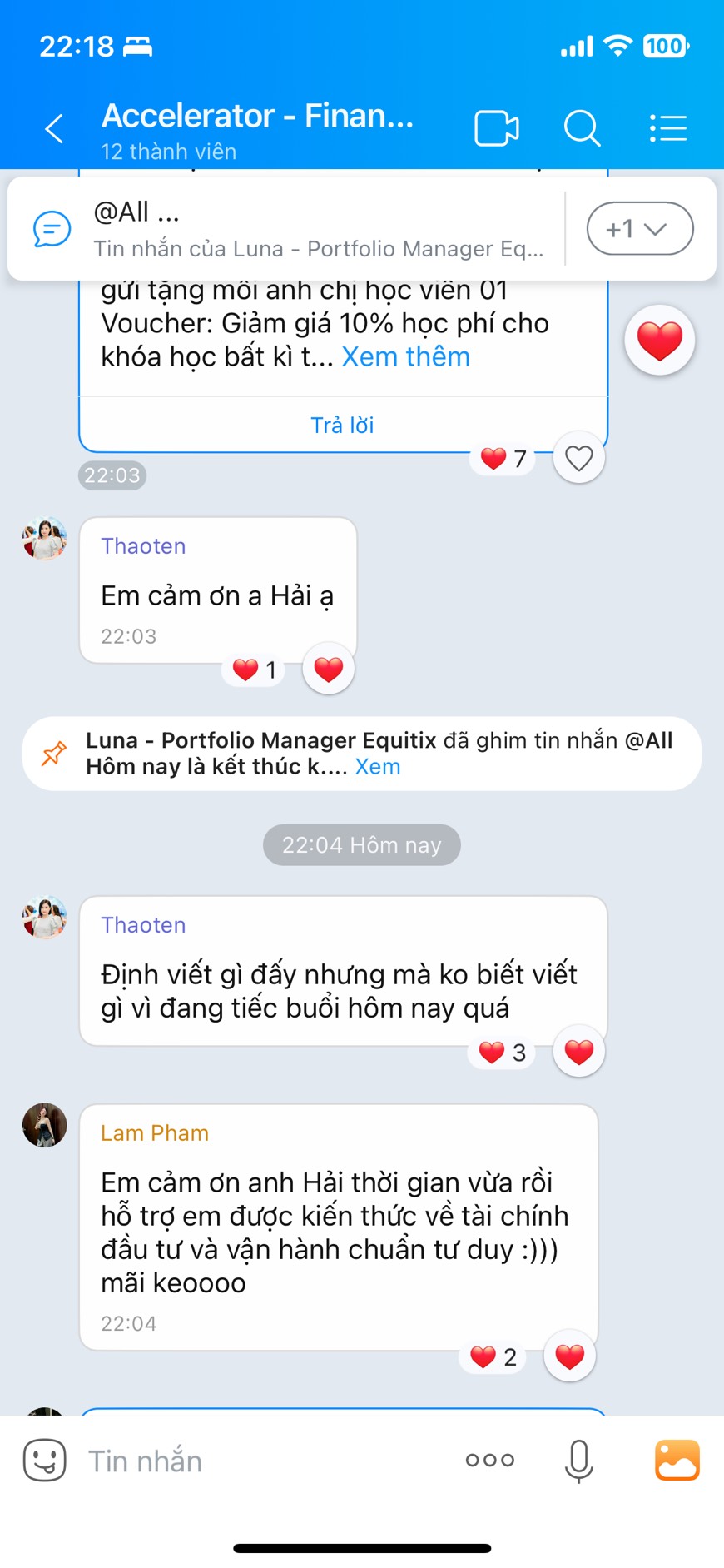React with heart to Lam Pham's message
Viewport: 724px width, 1568px height.
coord(569,1356)
